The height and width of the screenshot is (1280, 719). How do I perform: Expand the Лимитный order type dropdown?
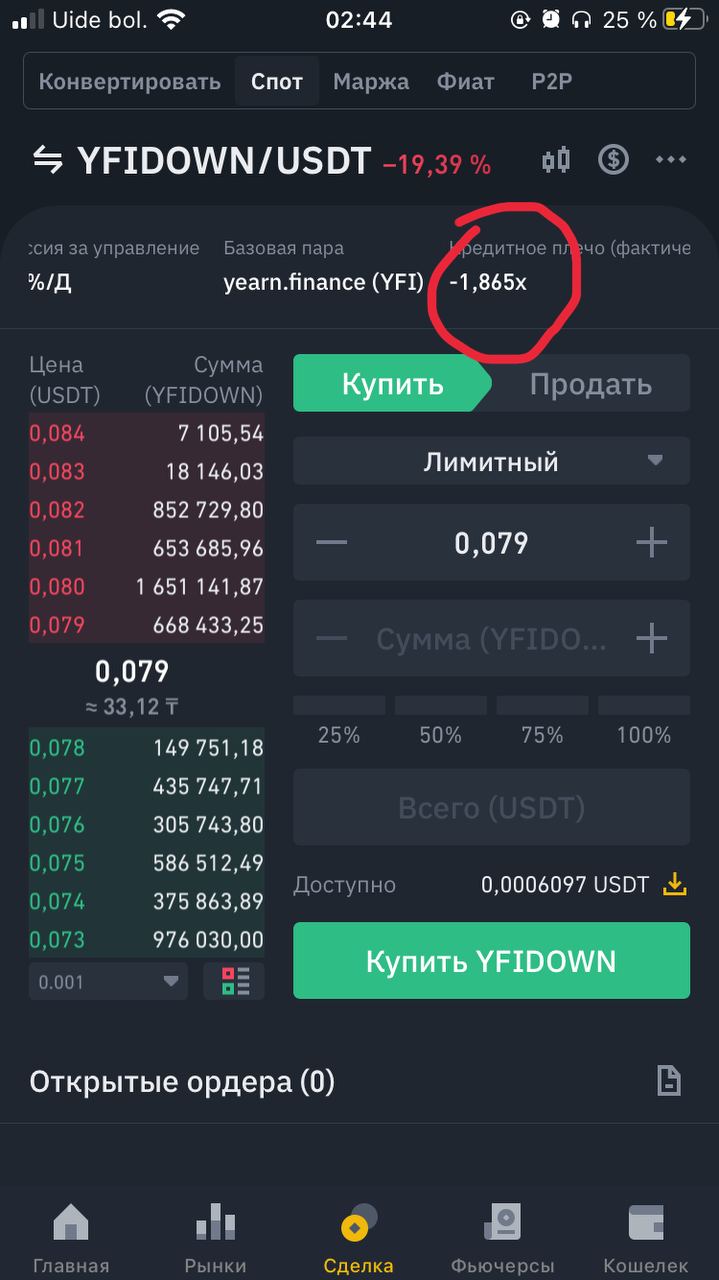tap(491, 462)
